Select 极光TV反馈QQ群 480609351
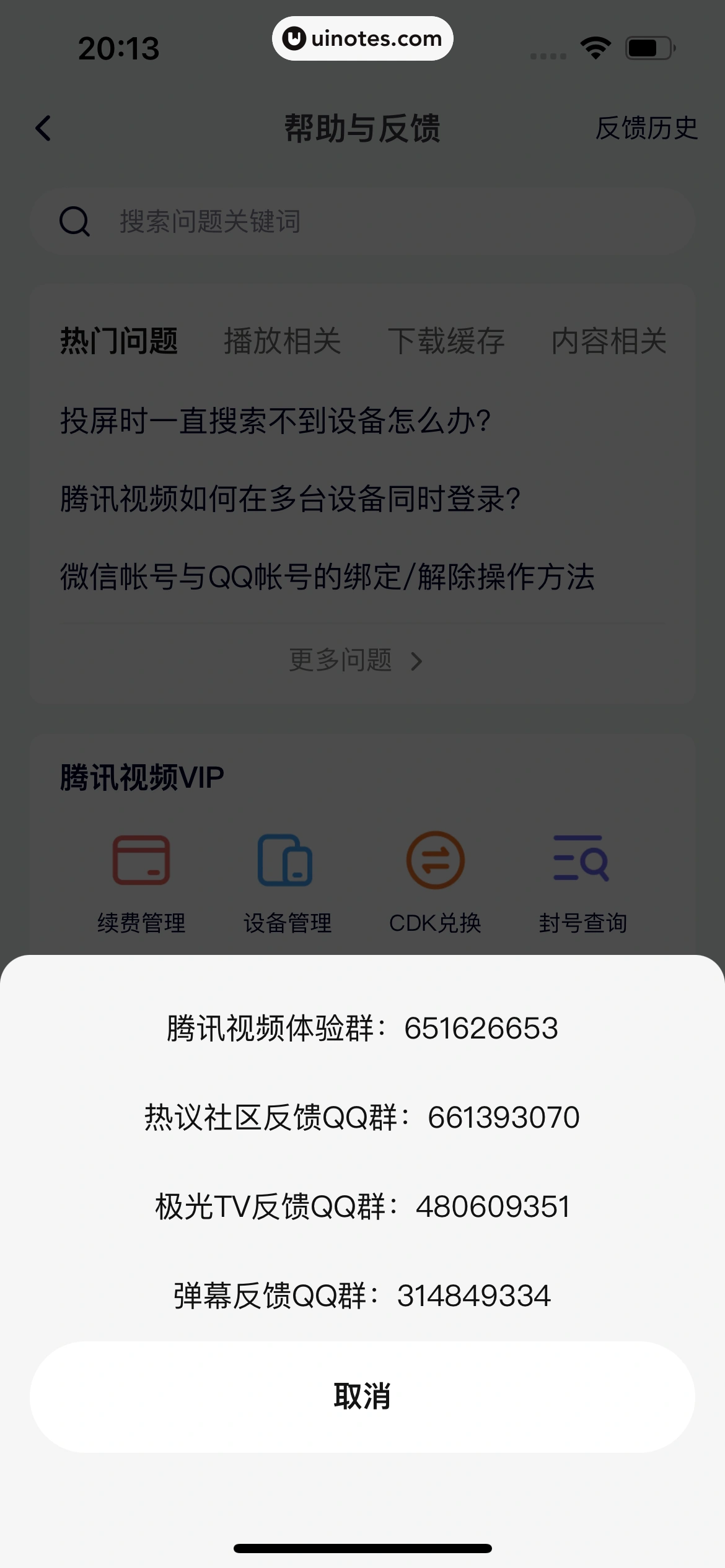Image resolution: width=725 pixels, height=1568 pixels. pos(362,1207)
